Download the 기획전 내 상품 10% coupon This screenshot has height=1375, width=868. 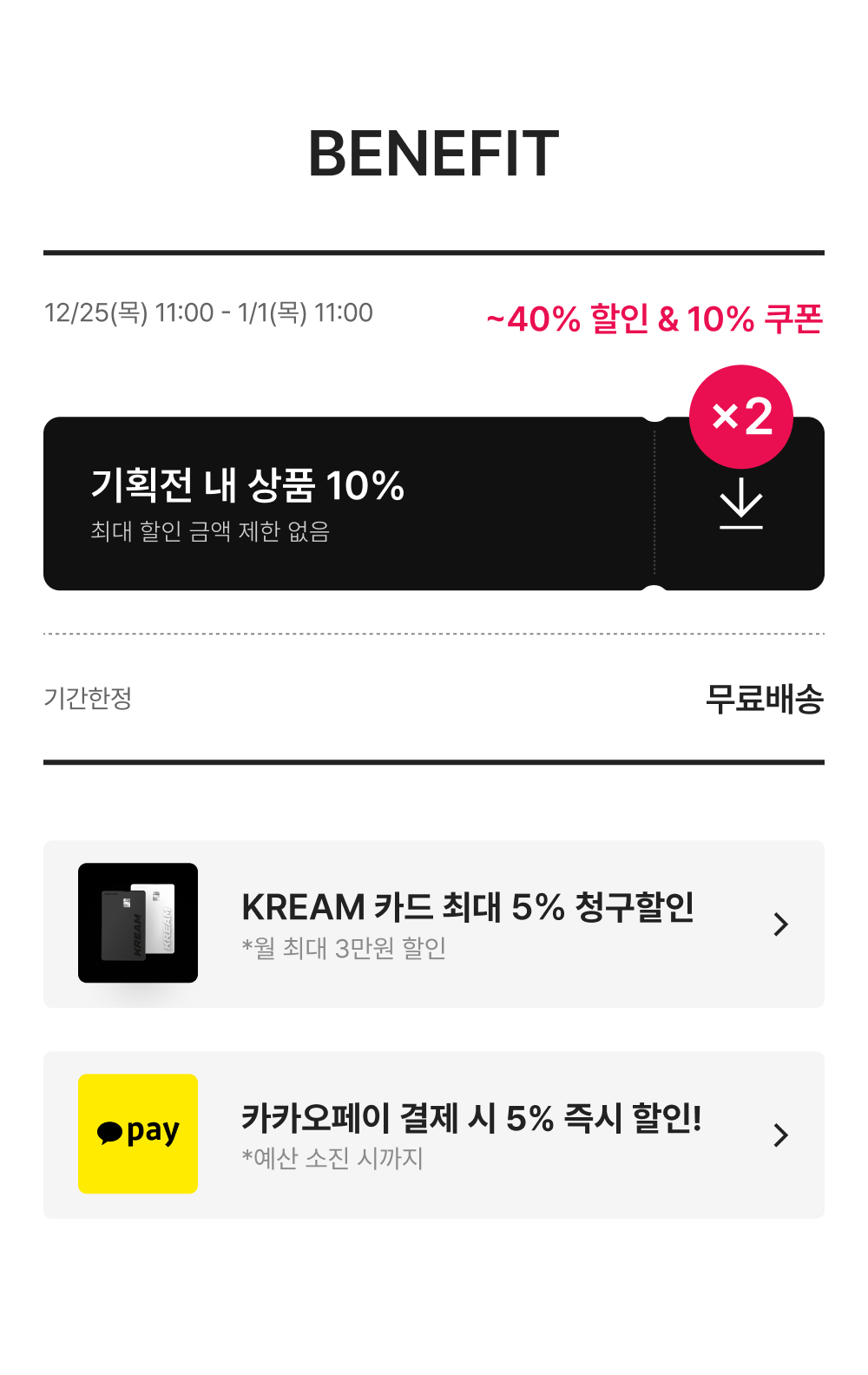click(740, 503)
